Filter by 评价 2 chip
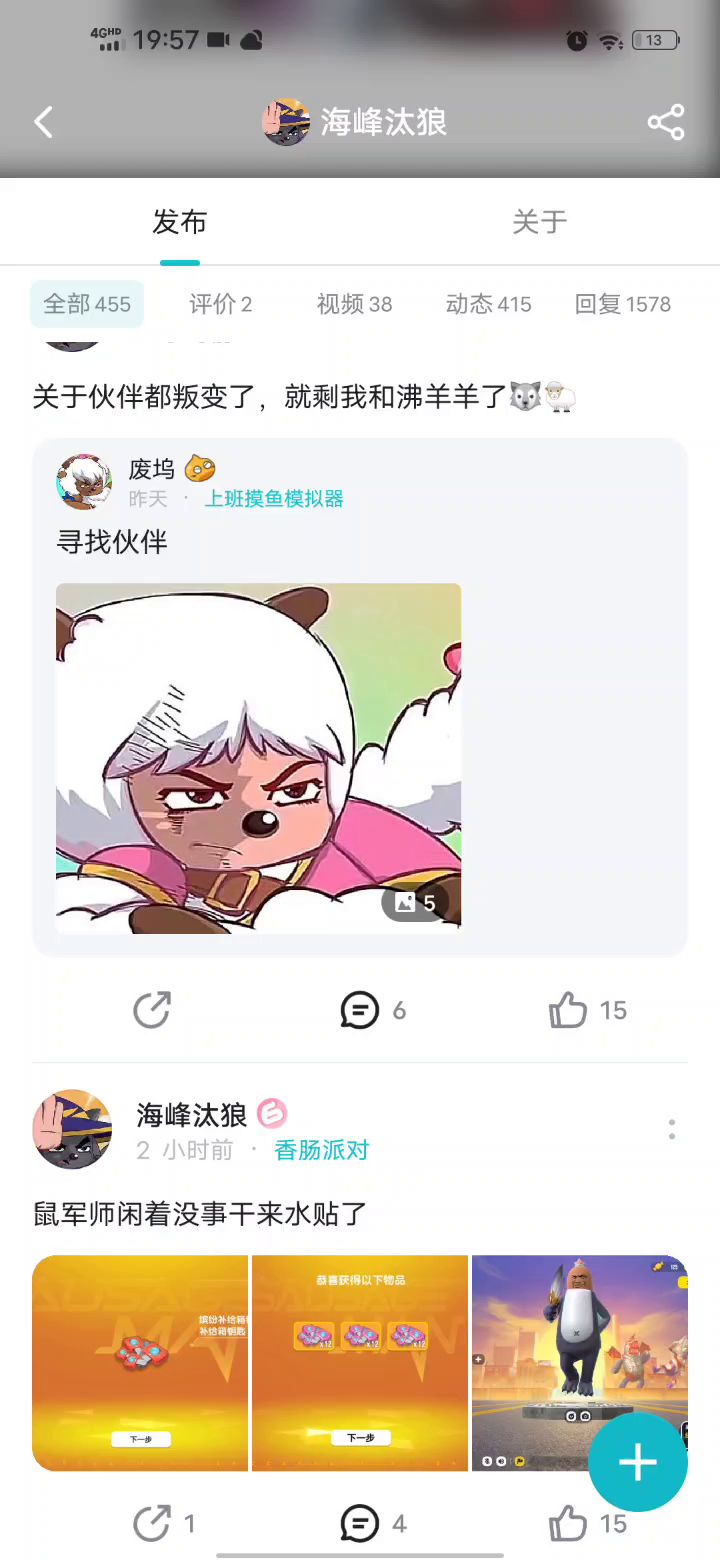 [x=221, y=304]
